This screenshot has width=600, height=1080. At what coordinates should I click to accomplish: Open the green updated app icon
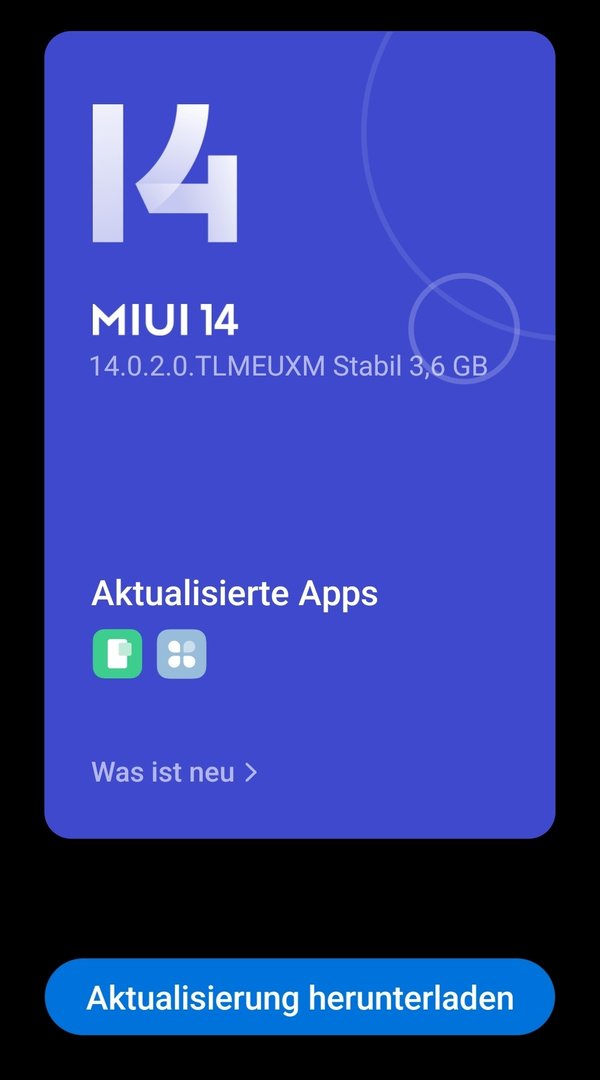click(117, 654)
